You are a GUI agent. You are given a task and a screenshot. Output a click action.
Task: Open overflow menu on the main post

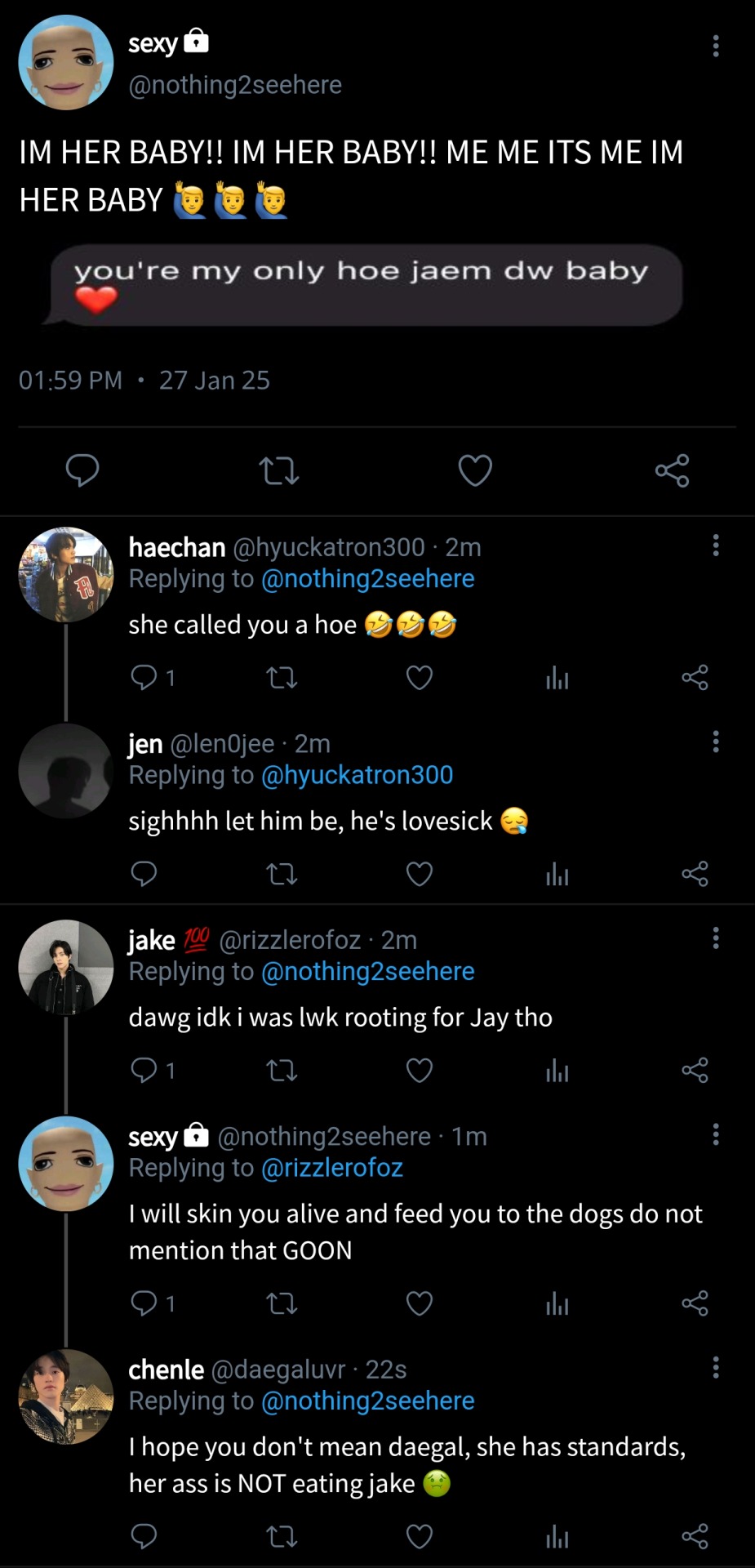716,46
